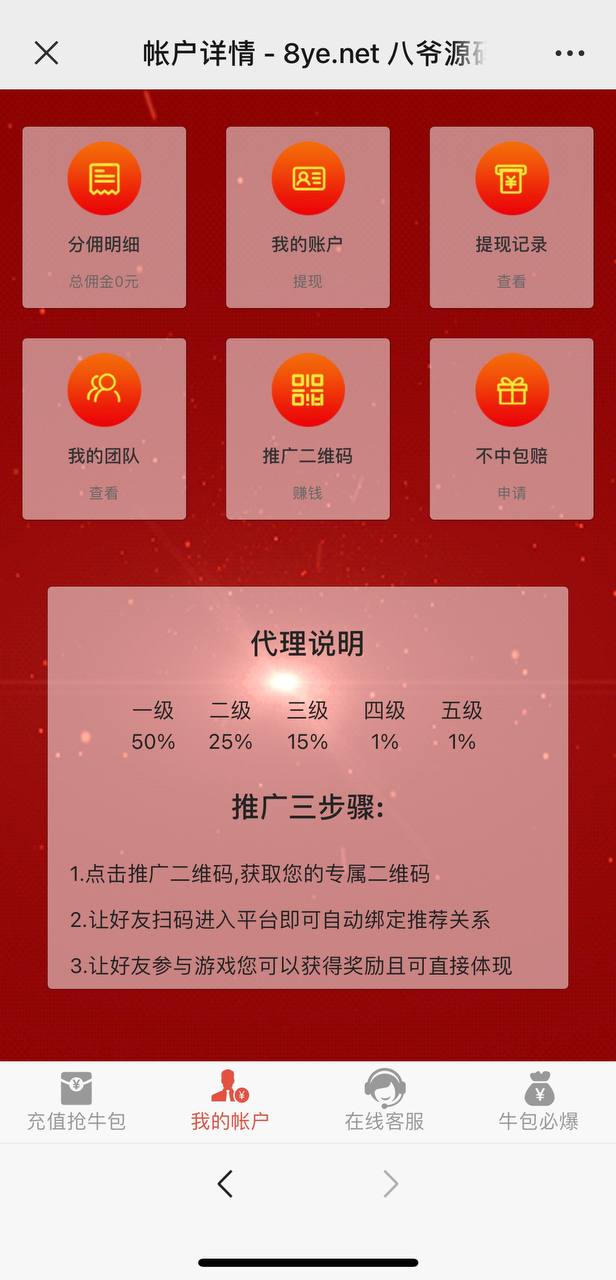Go to the 牛包必爆 tab

click(x=539, y=1101)
